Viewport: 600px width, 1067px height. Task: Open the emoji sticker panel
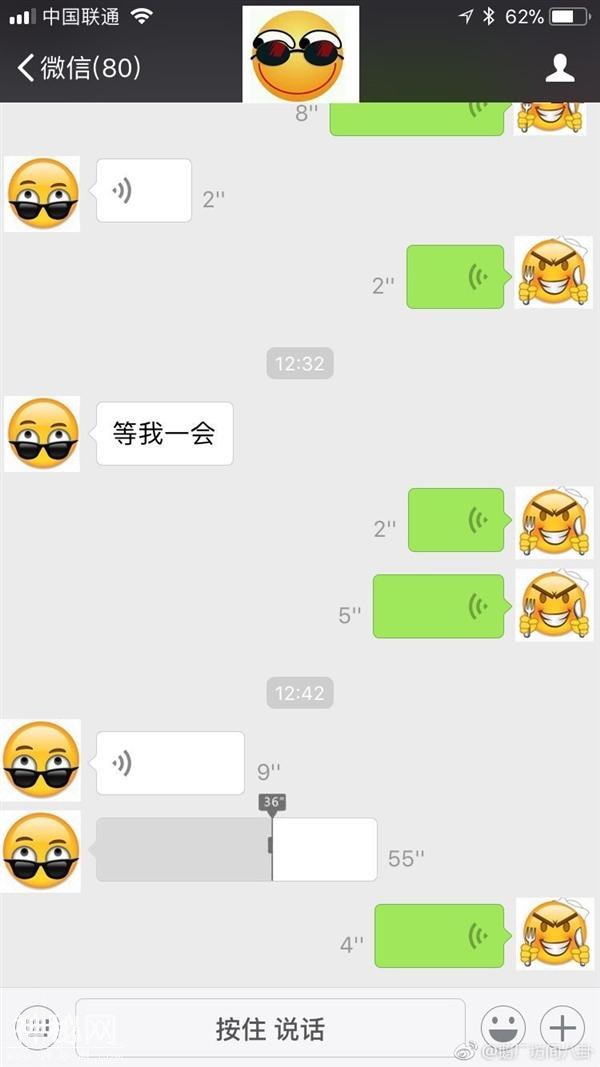pyautogui.click(x=503, y=1027)
